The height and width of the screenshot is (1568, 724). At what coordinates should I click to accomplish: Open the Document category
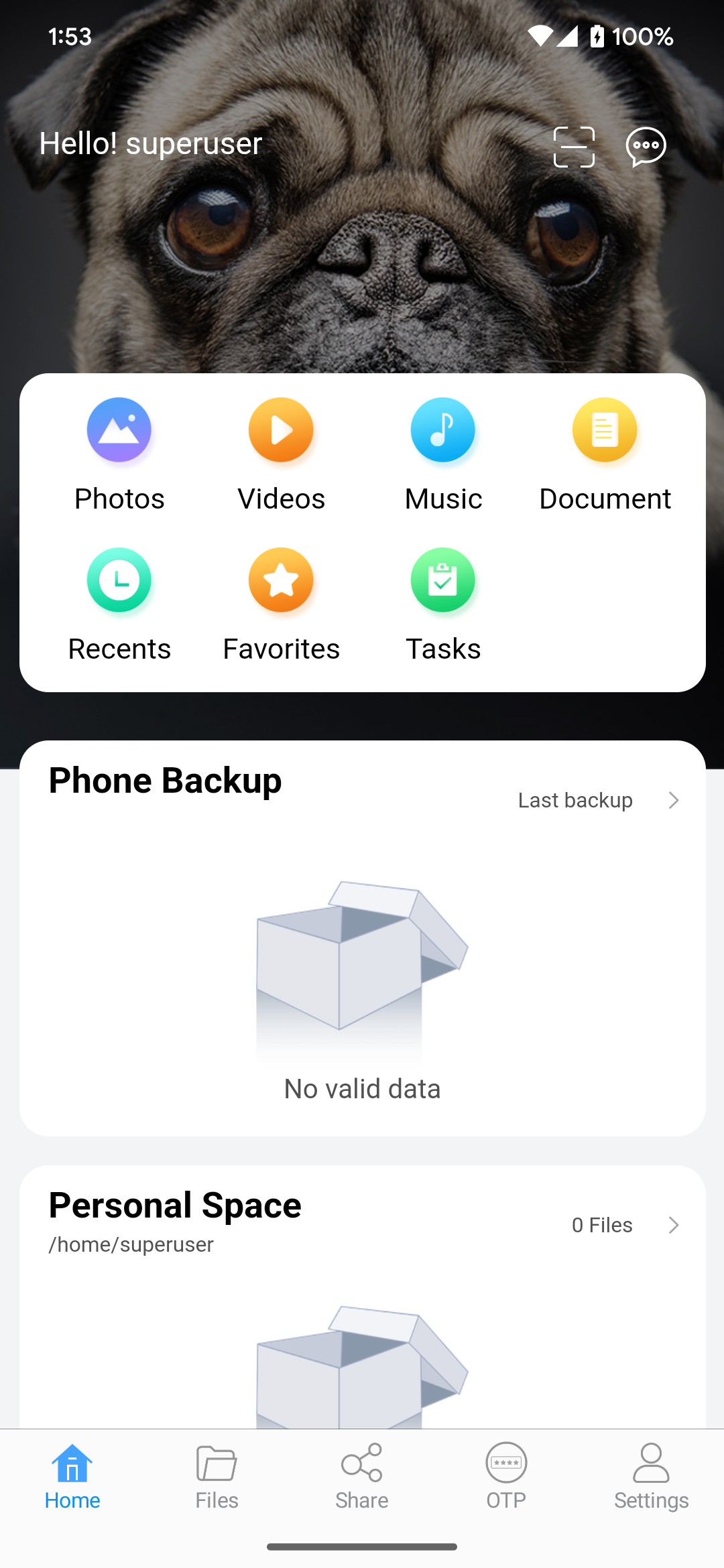point(605,454)
